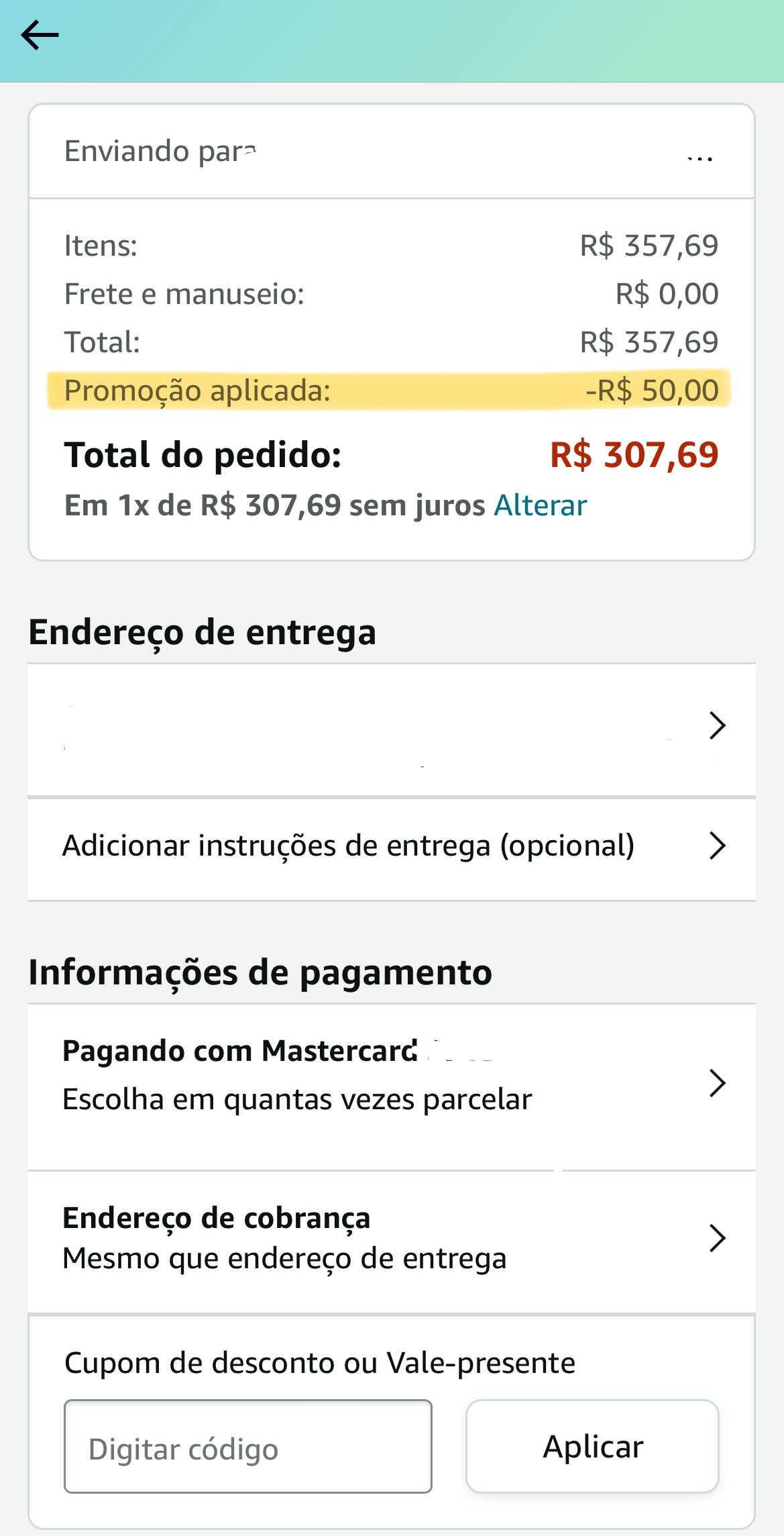This screenshot has width=784, height=1536.
Task: Open the delivery address row
Action: click(x=392, y=730)
